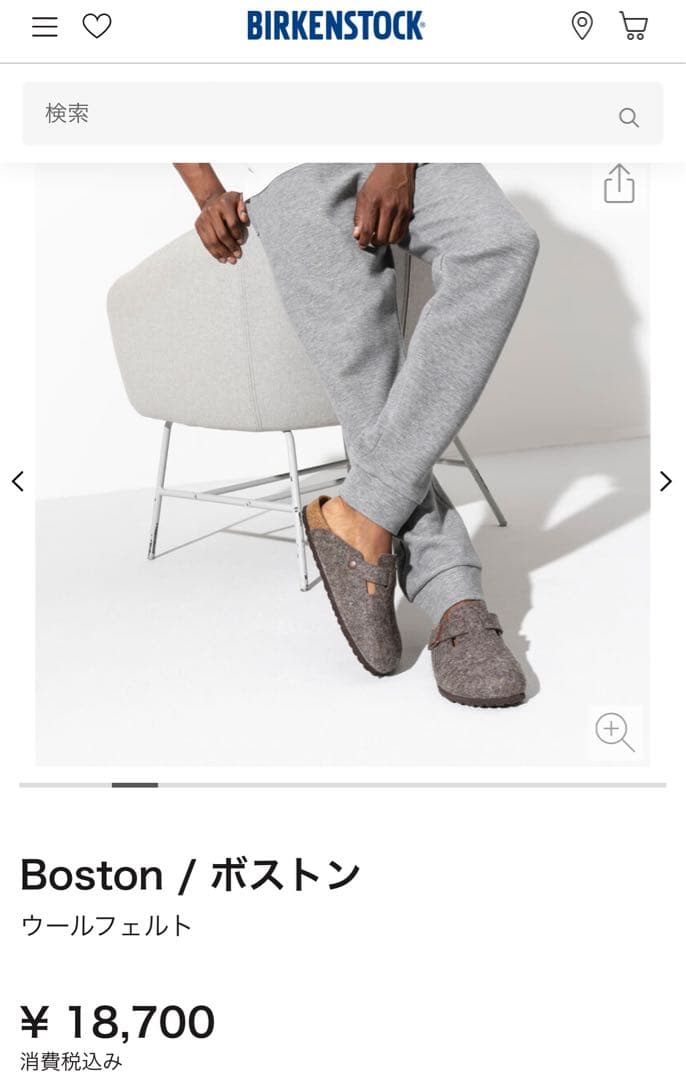Open the wishlist heart icon
686x1080 pixels.
(97, 26)
